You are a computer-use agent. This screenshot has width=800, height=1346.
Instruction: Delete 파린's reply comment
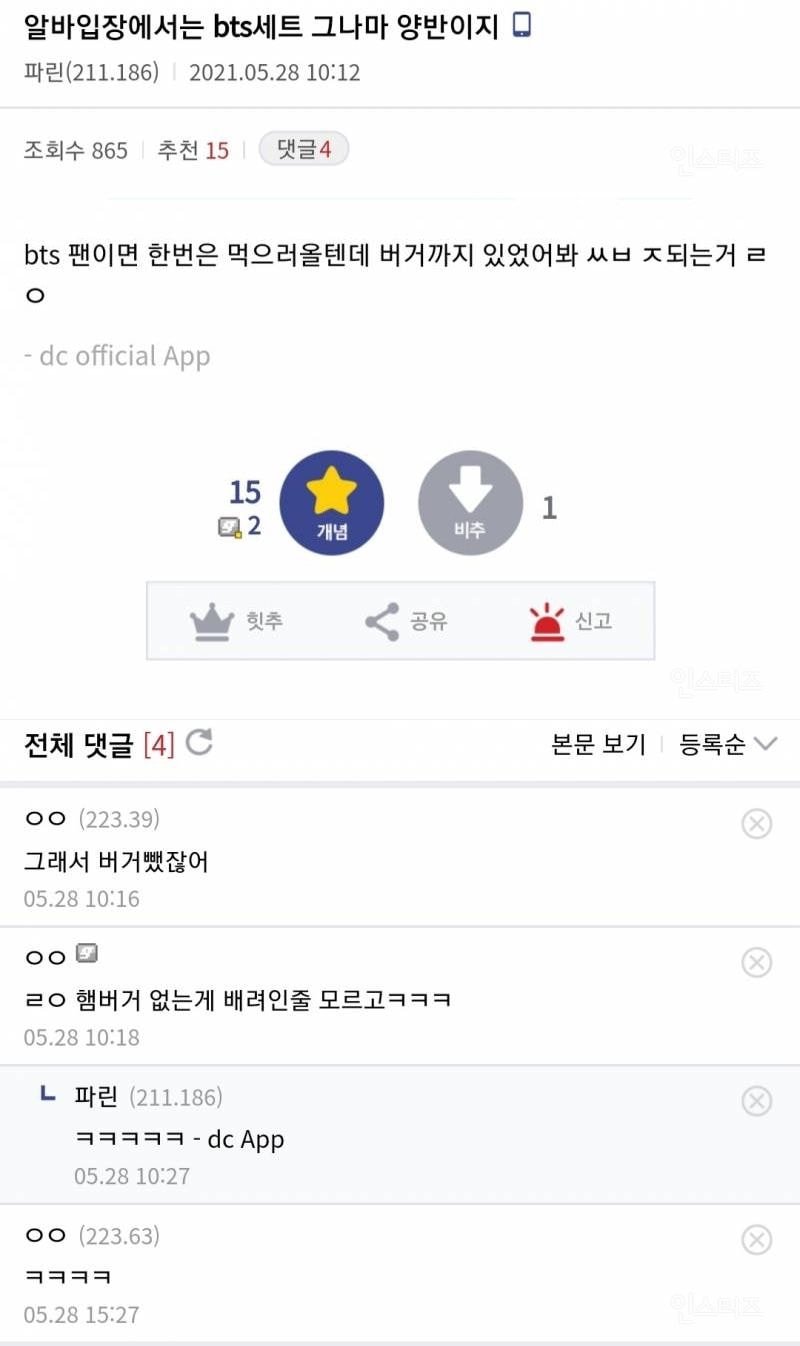pos(756,1101)
